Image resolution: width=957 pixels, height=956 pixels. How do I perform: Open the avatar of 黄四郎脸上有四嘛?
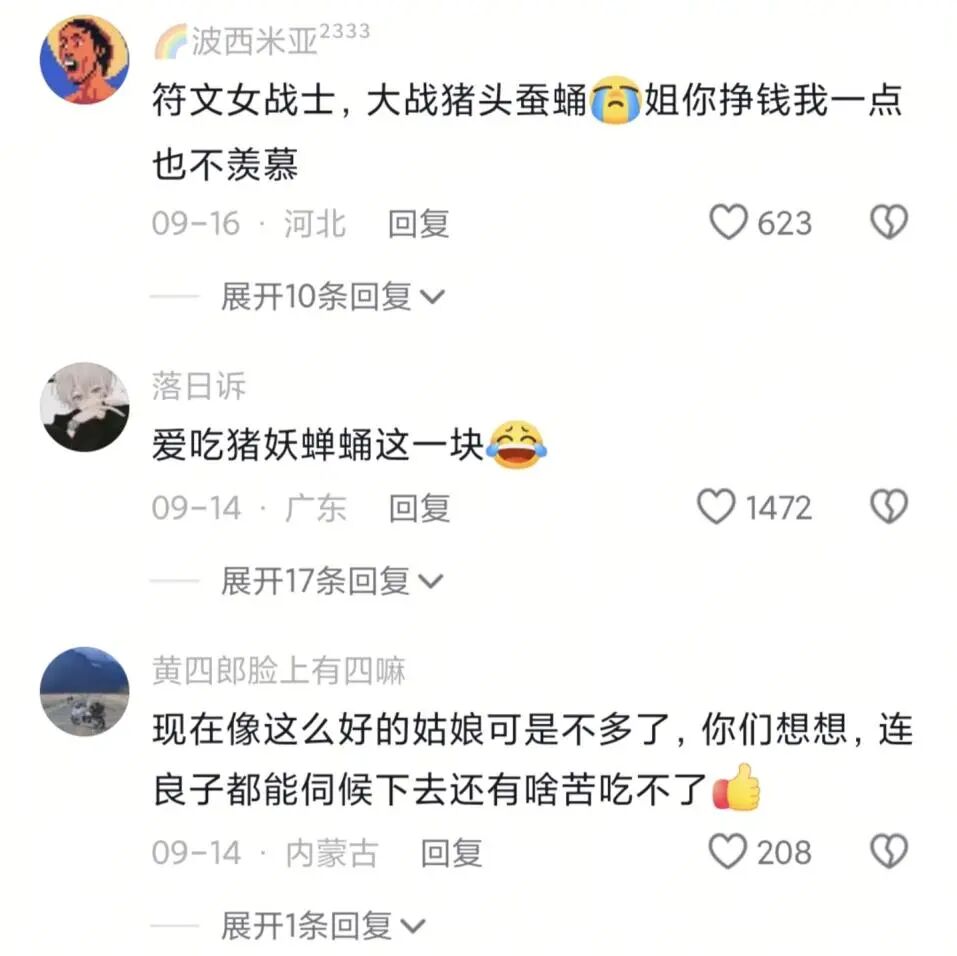[x=84, y=691]
